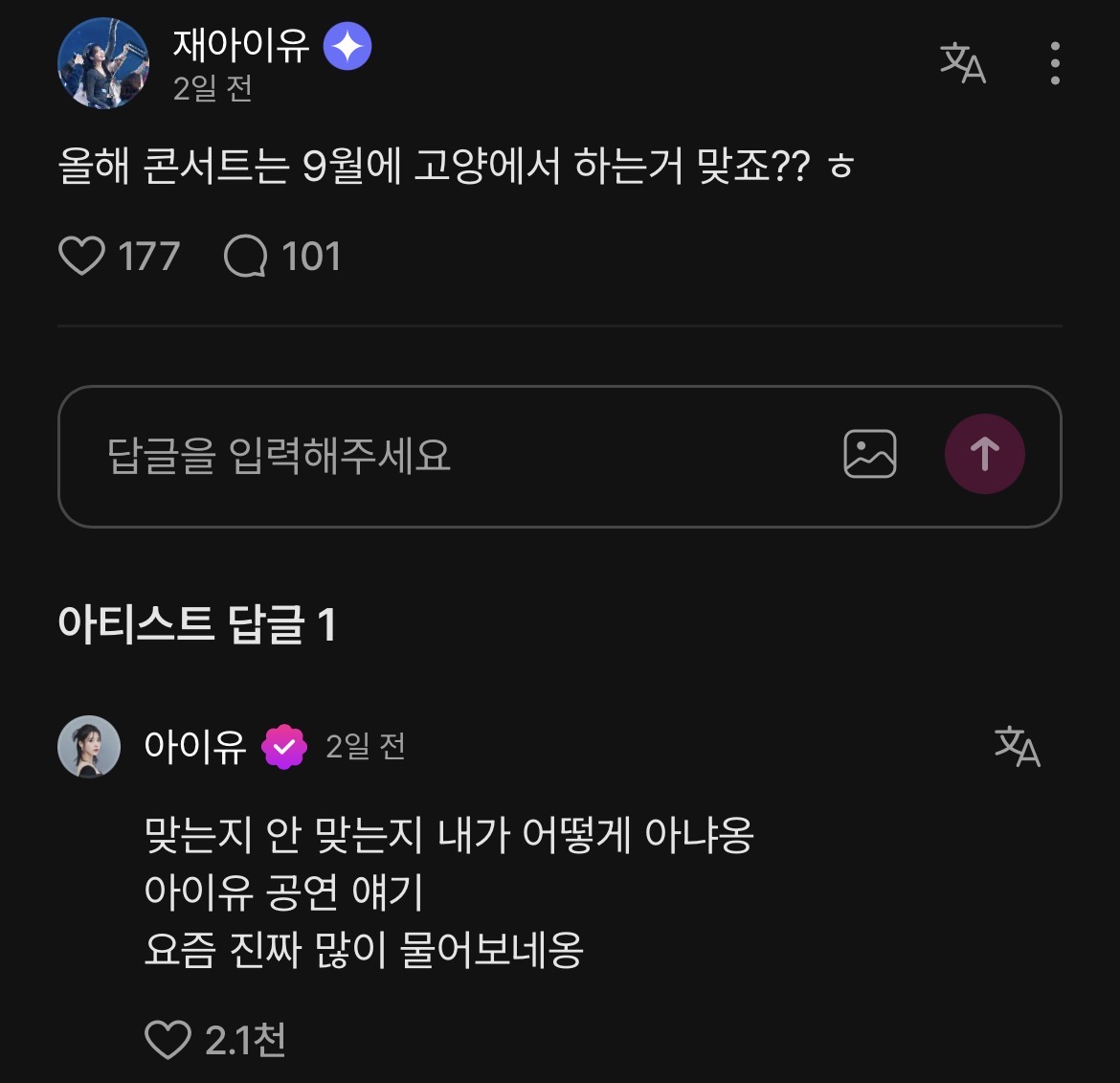
Task: Open 아이유's artist profile picture
Action: pos(89,746)
